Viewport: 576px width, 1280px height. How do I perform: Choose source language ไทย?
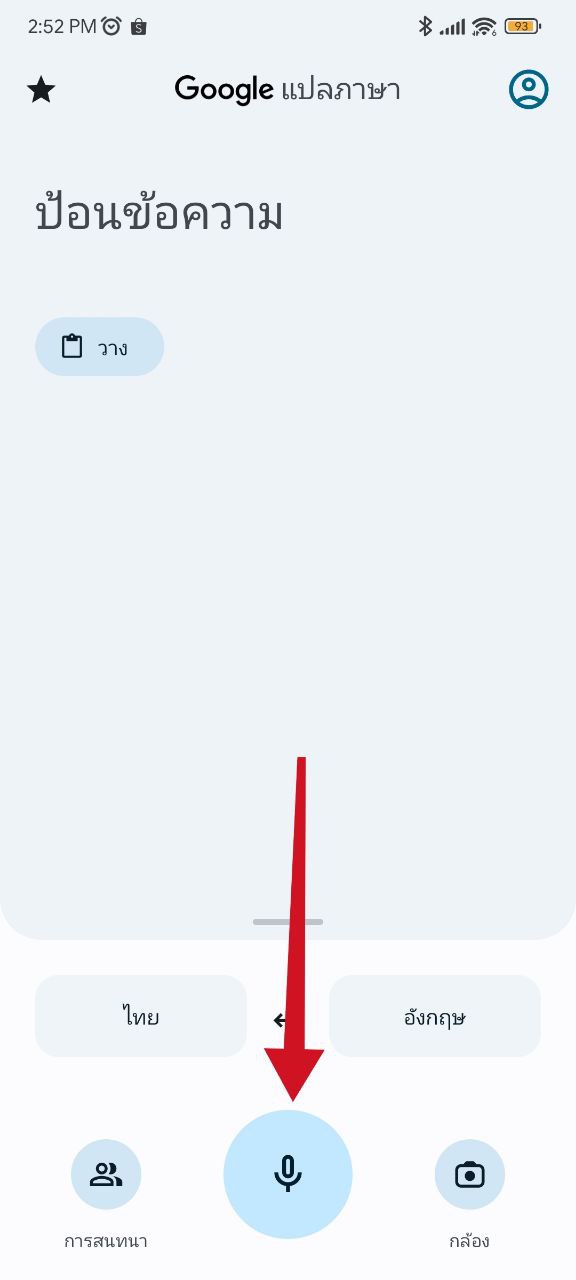point(141,1016)
